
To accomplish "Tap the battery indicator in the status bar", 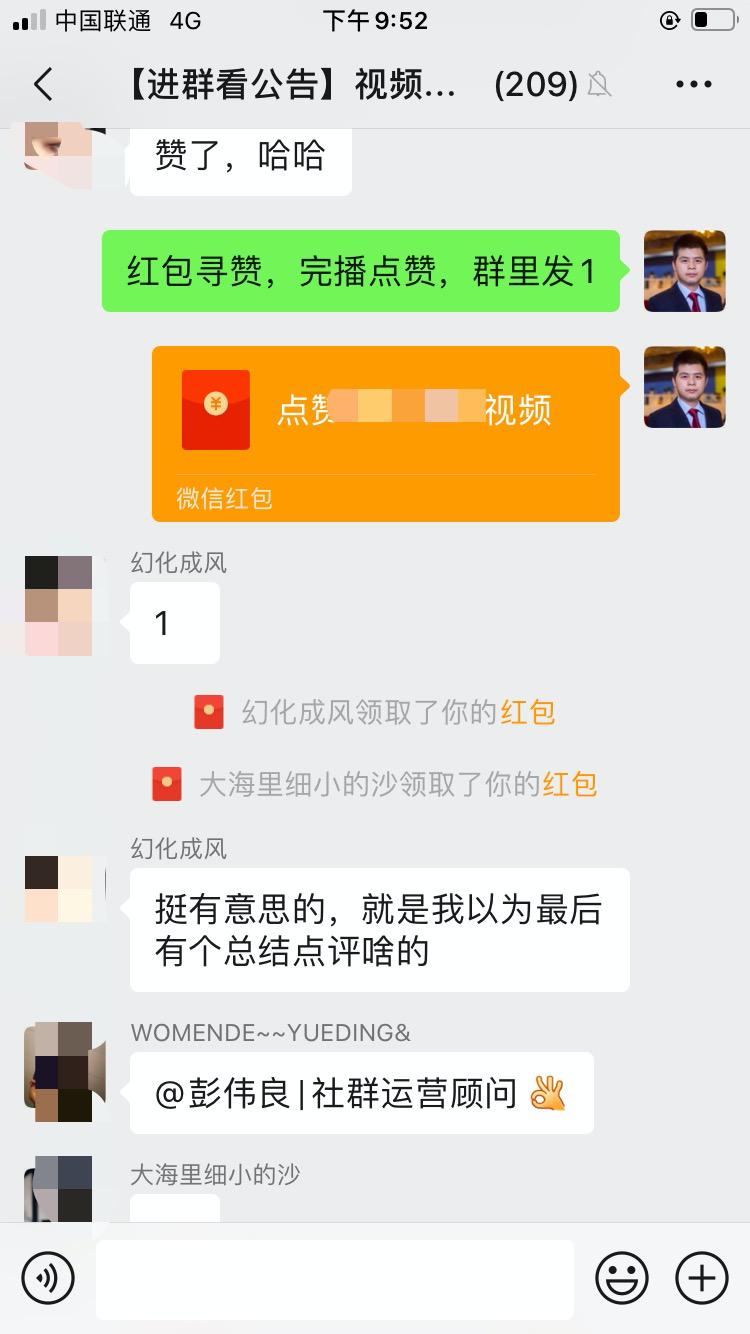I will pos(712,17).
